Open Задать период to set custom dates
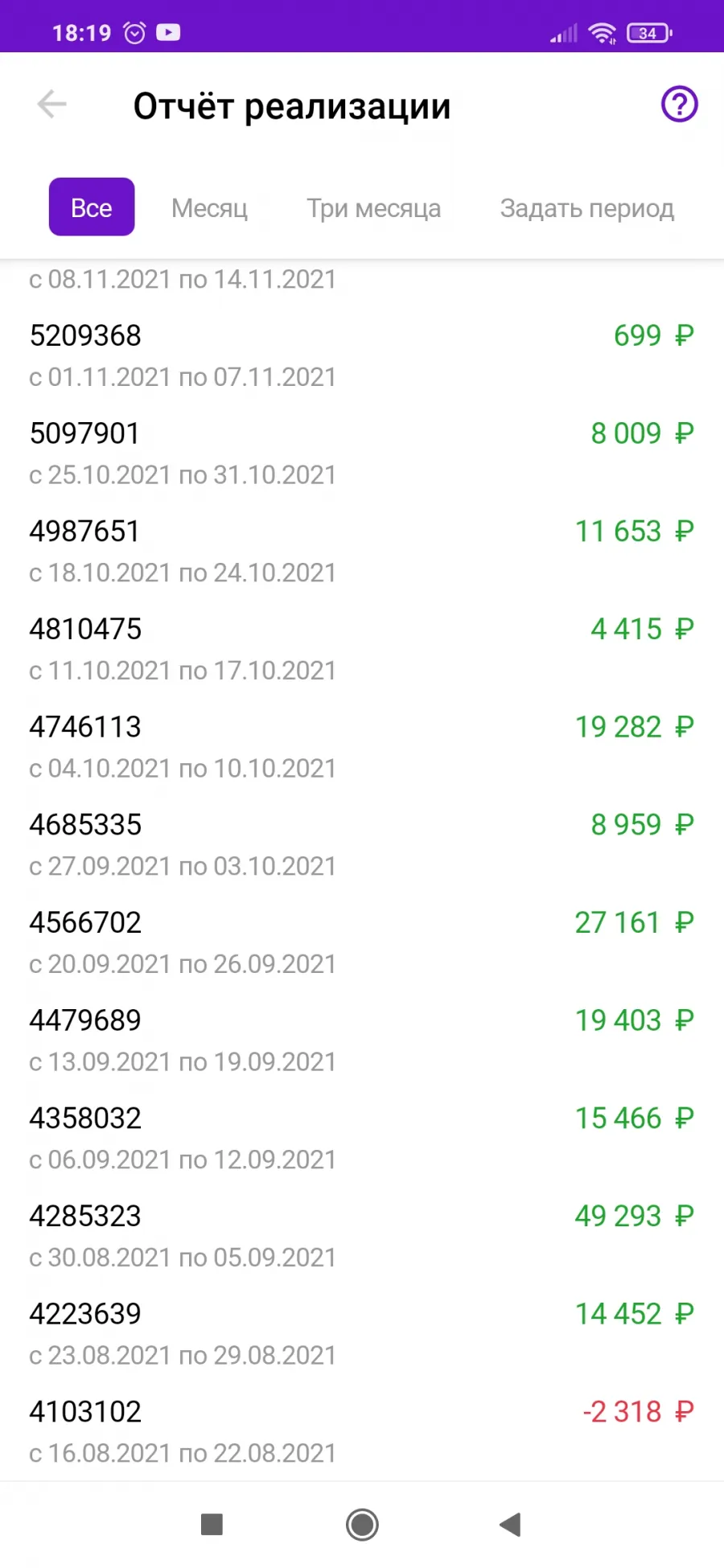The image size is (724, 1568). pos(587,208)
